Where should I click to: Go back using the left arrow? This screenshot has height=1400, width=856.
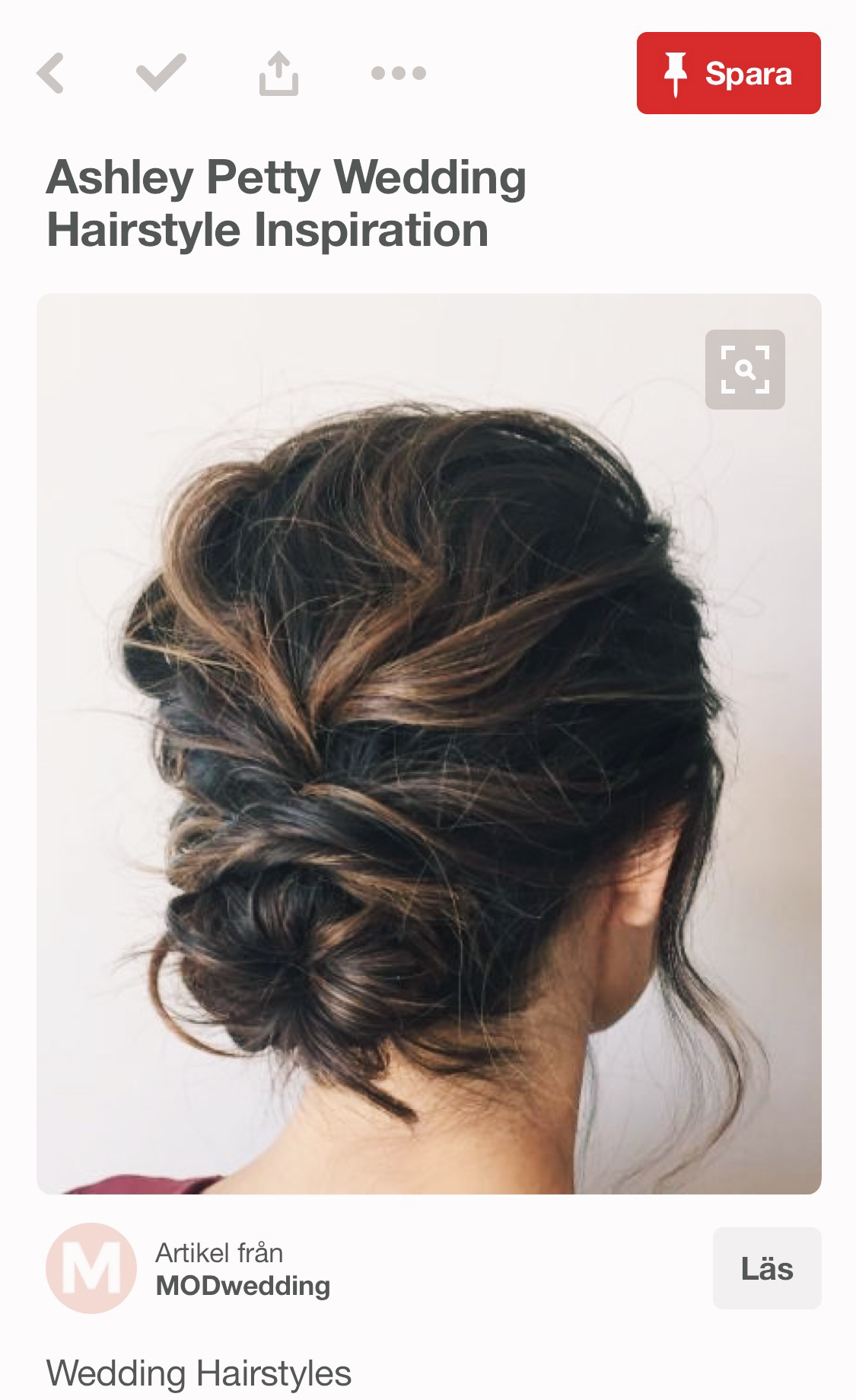(50, 74)
